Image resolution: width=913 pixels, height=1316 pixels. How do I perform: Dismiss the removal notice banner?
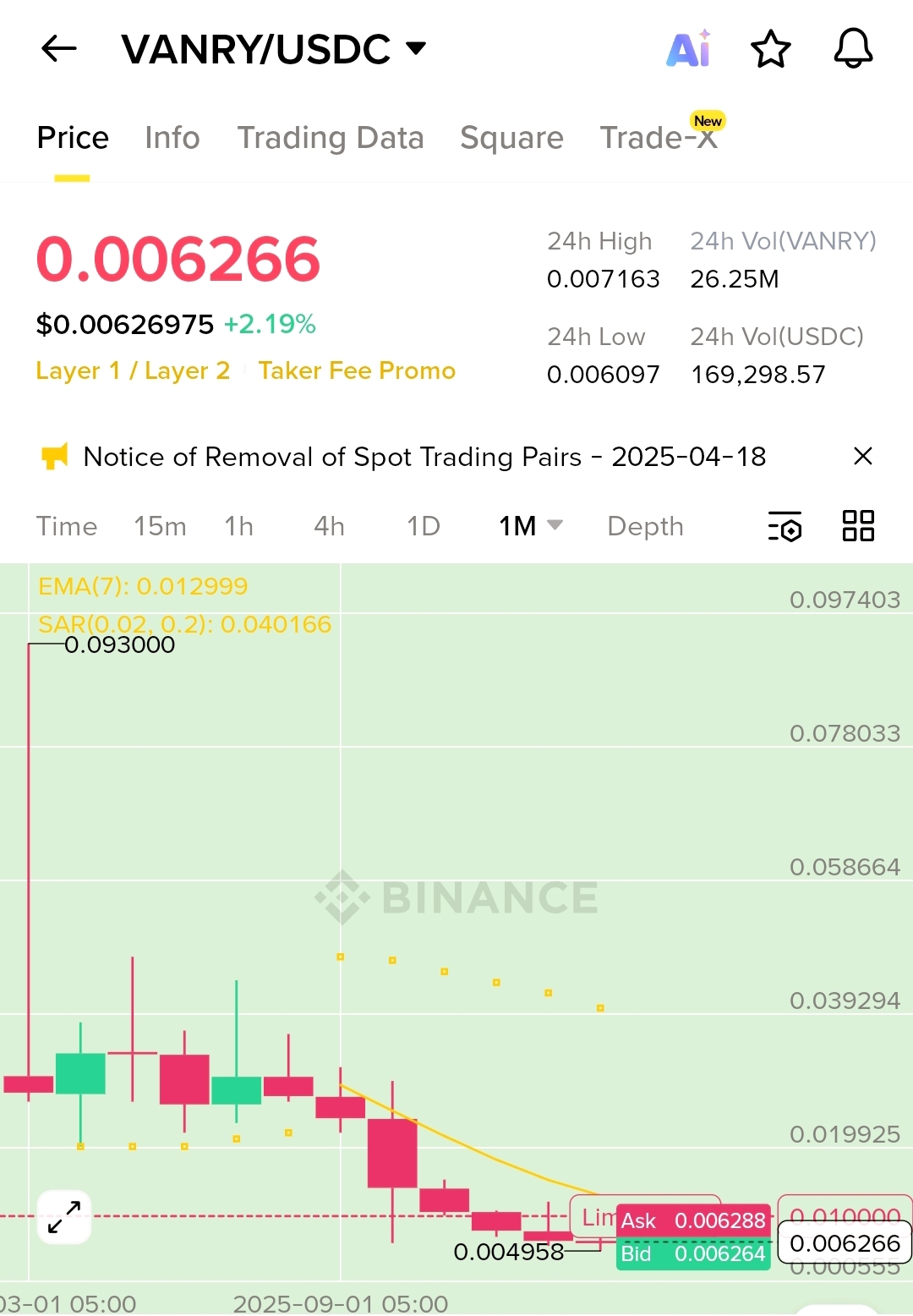click(862, 457)
